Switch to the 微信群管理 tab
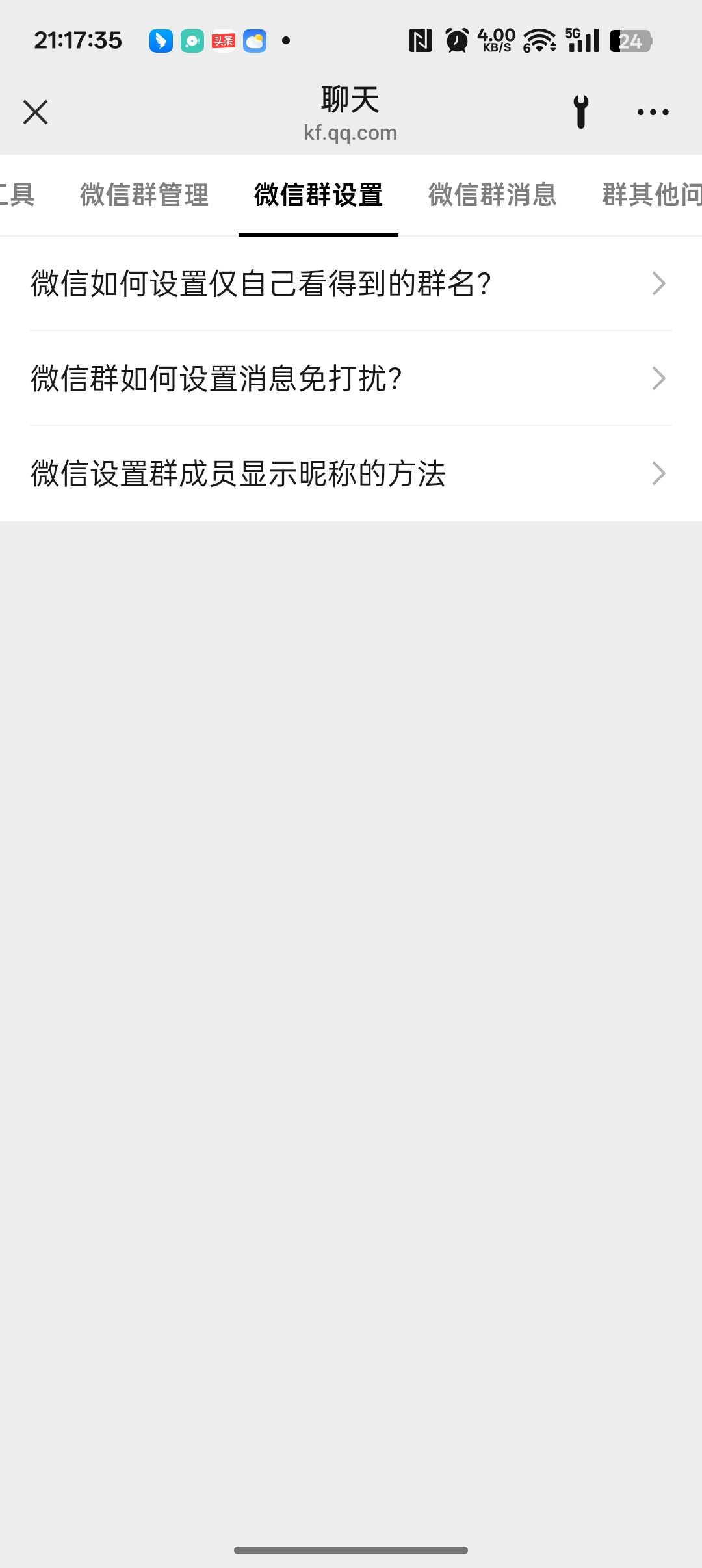Image resolution: width=702 pixels, height=1568 pixels. click(x=144, y=195)
